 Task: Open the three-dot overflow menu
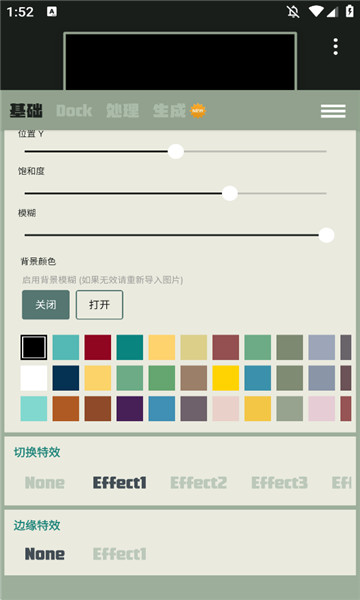pyautogui.click(x=335, y=46)
